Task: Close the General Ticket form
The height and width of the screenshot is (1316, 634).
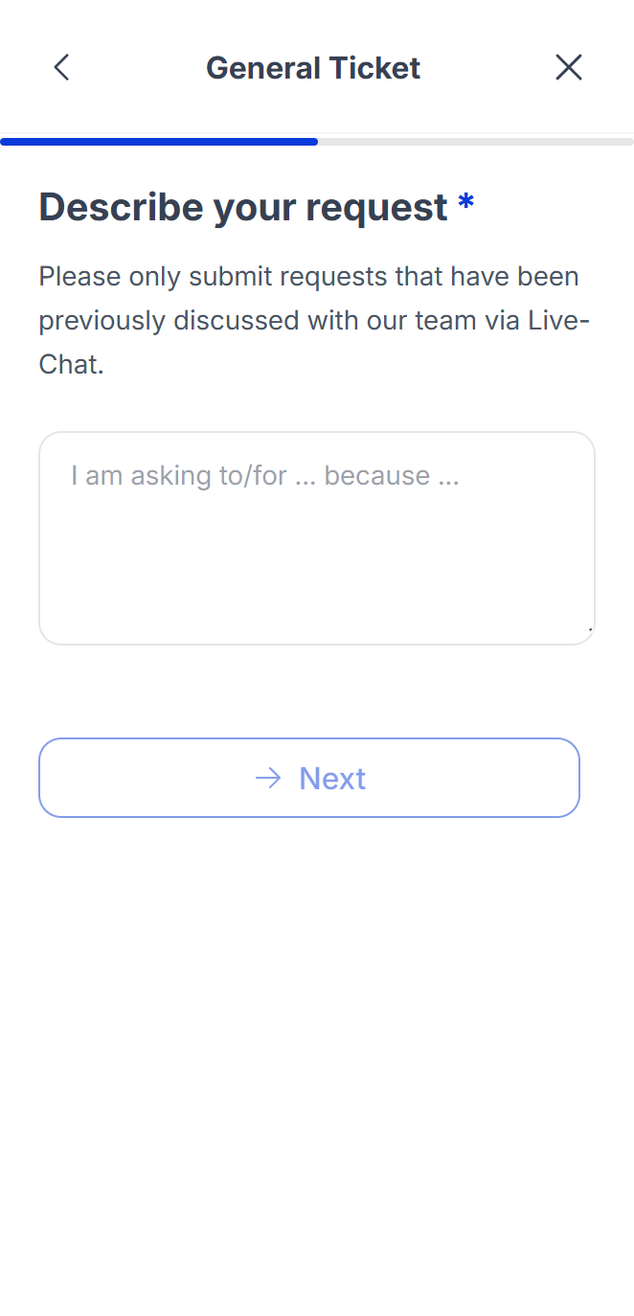Action: [x=568, y=68]
